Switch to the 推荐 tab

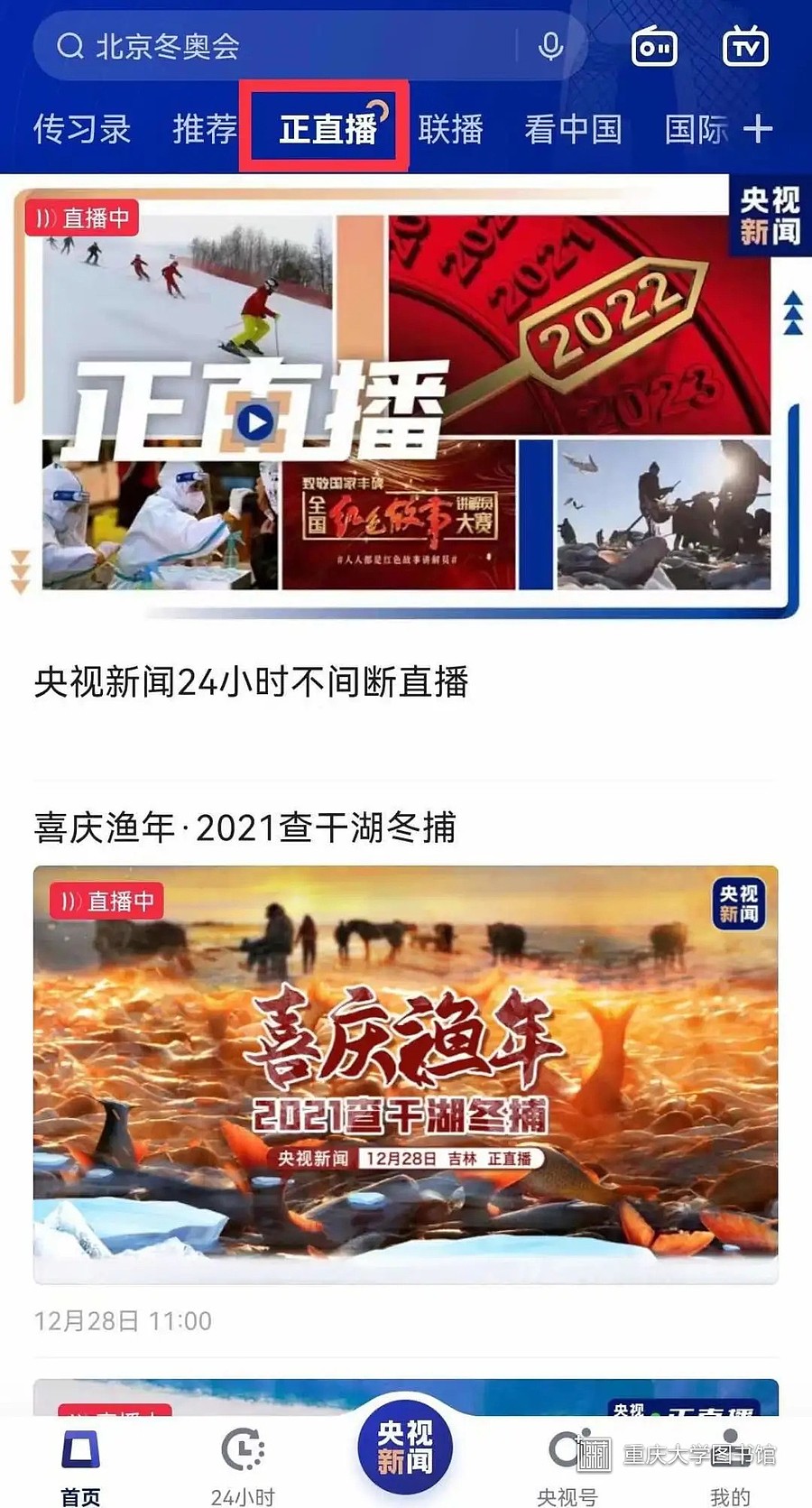[205, 129]
